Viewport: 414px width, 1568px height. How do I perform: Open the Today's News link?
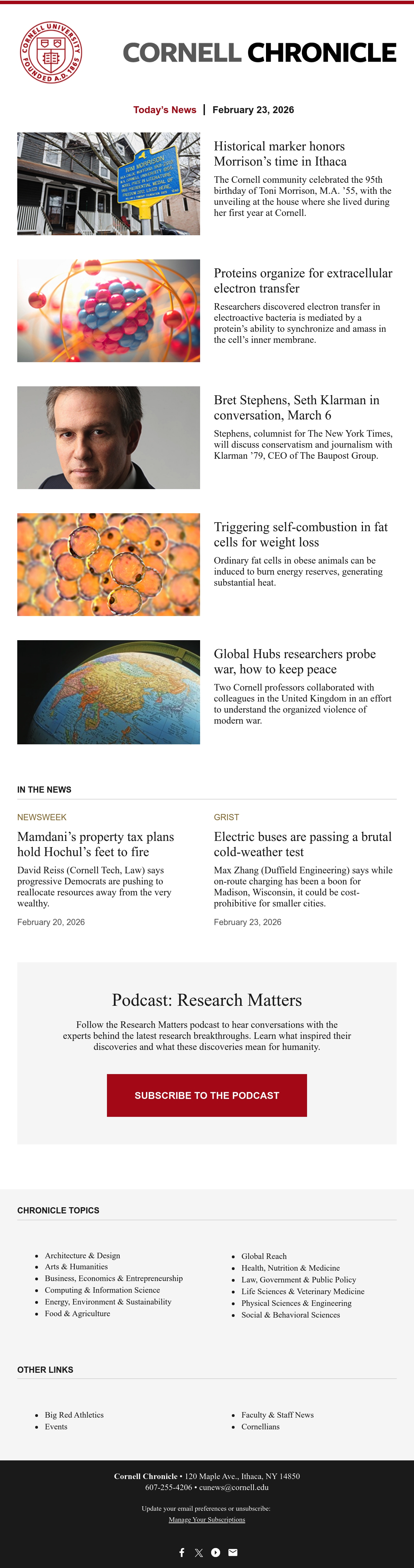click(x=164, y=110)
